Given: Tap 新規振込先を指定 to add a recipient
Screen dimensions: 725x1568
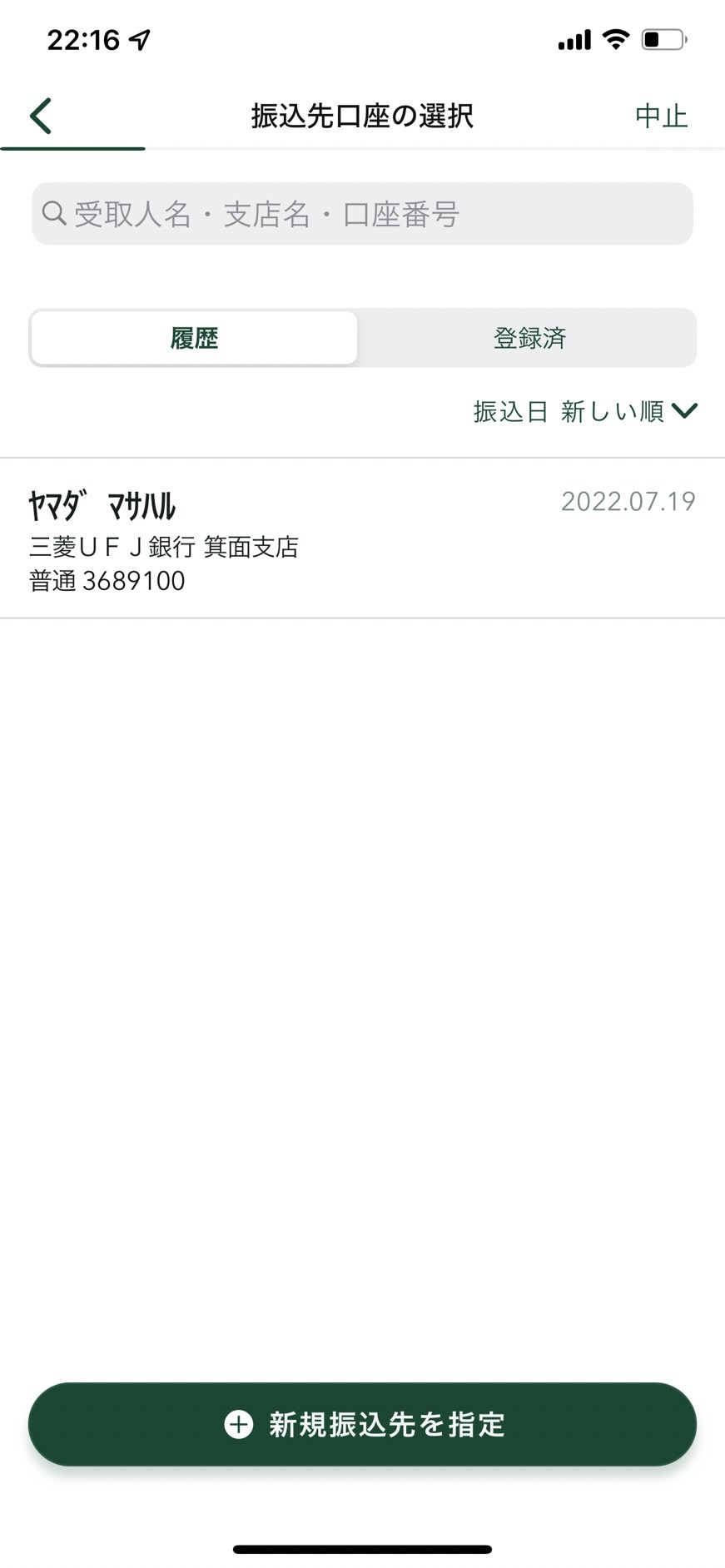Looking at the screenshot, I should click(x=362, y=1424).
